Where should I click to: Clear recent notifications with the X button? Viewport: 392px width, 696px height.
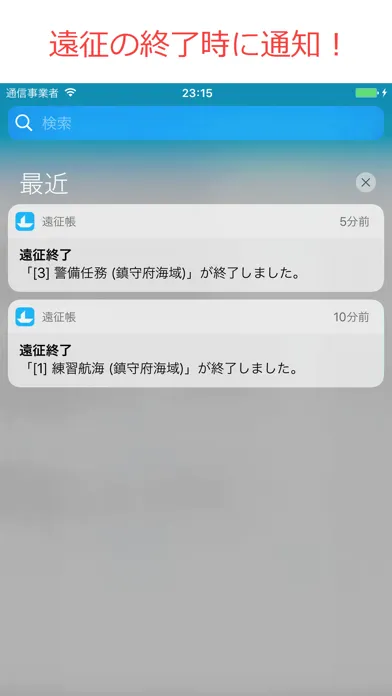[365, 182]
